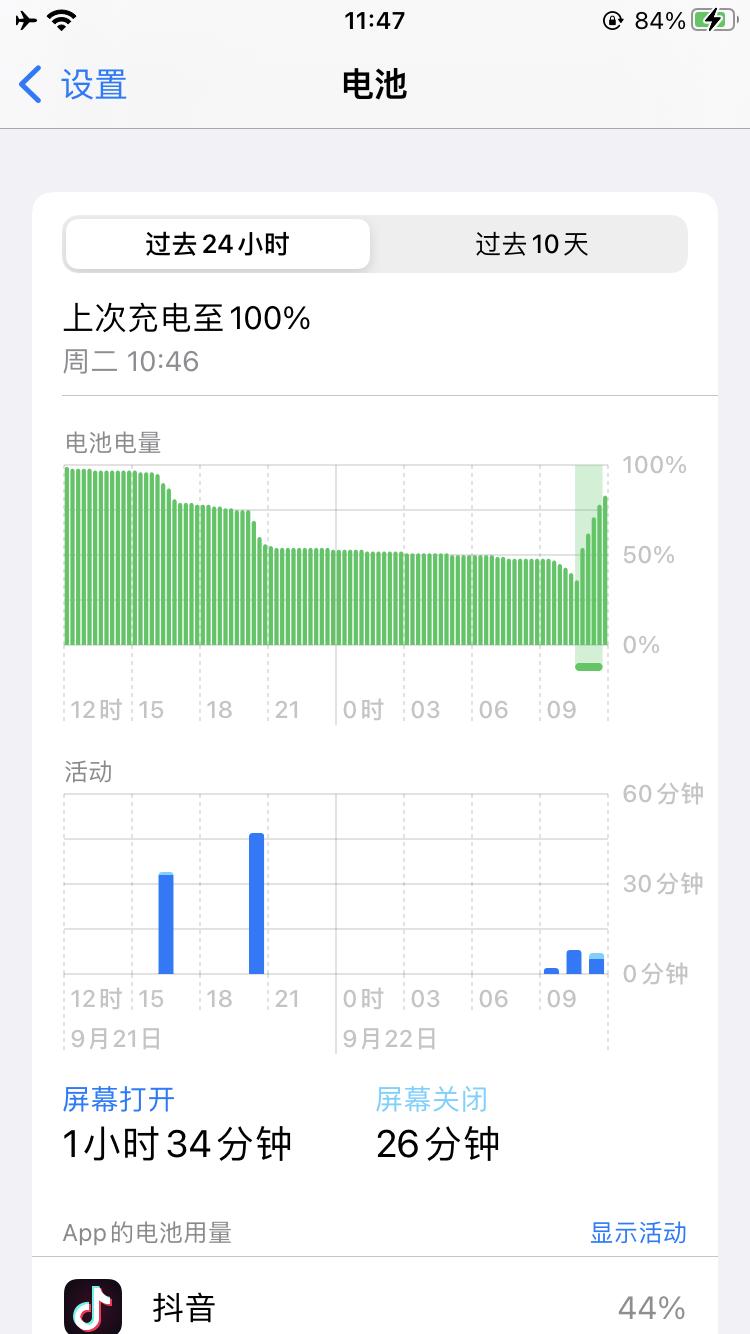Tap the back chevron beside 设置
The image size is (750, 1334).
(x=29, y=85)
